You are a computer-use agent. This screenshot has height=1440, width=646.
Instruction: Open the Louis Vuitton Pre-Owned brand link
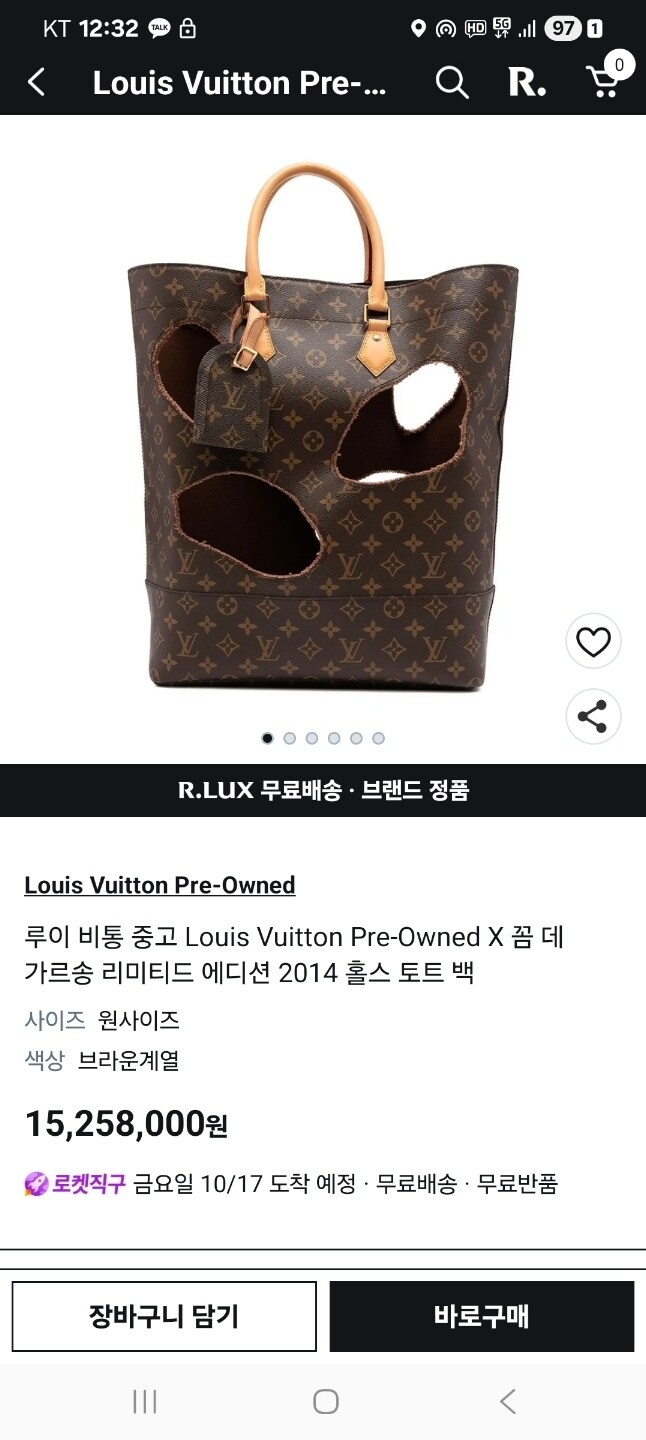point(160,885)
